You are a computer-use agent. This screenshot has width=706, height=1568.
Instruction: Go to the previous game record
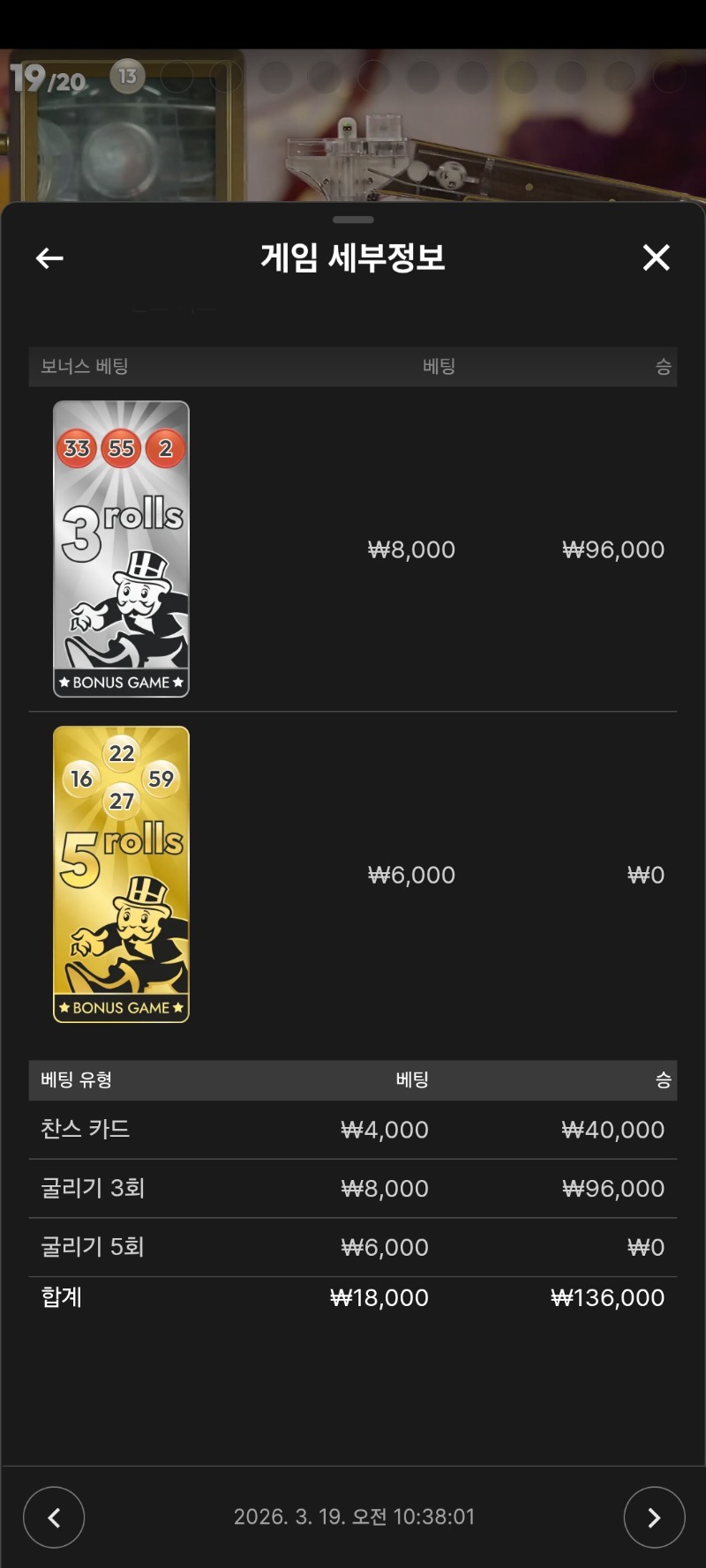click(54, 1517)
